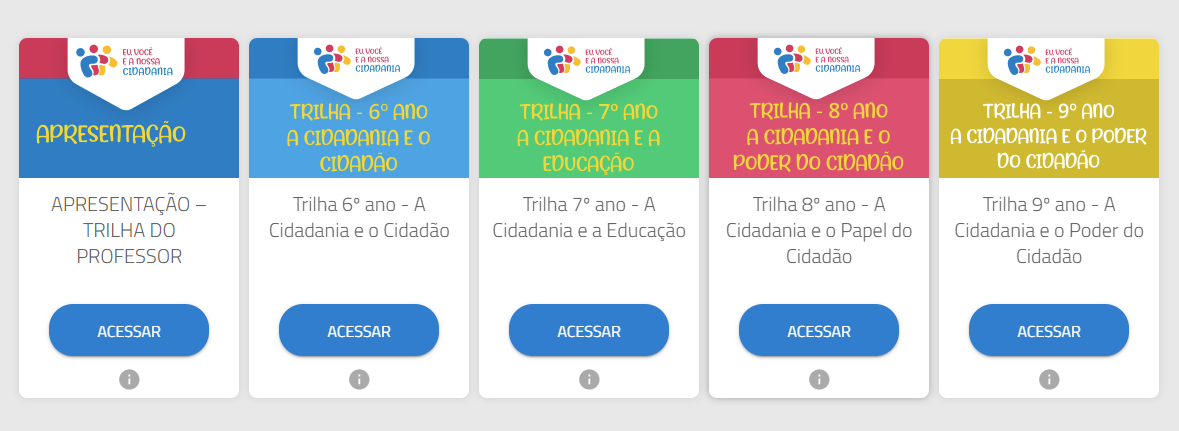
Task: Tap the info icon under Trilha 8º ano
Action: pos(819,379)
